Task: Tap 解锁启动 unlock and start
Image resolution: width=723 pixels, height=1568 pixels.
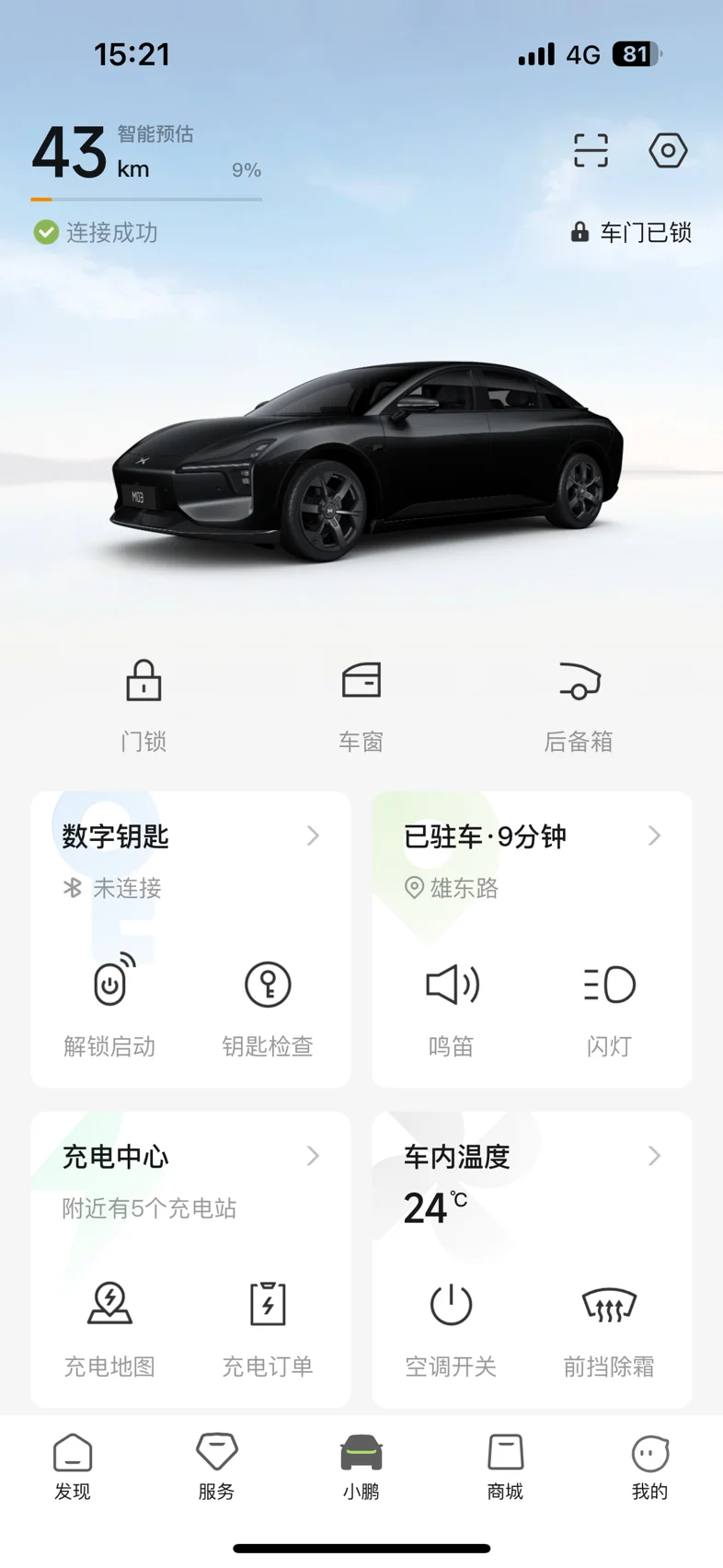Action: tap(110, 1003)
